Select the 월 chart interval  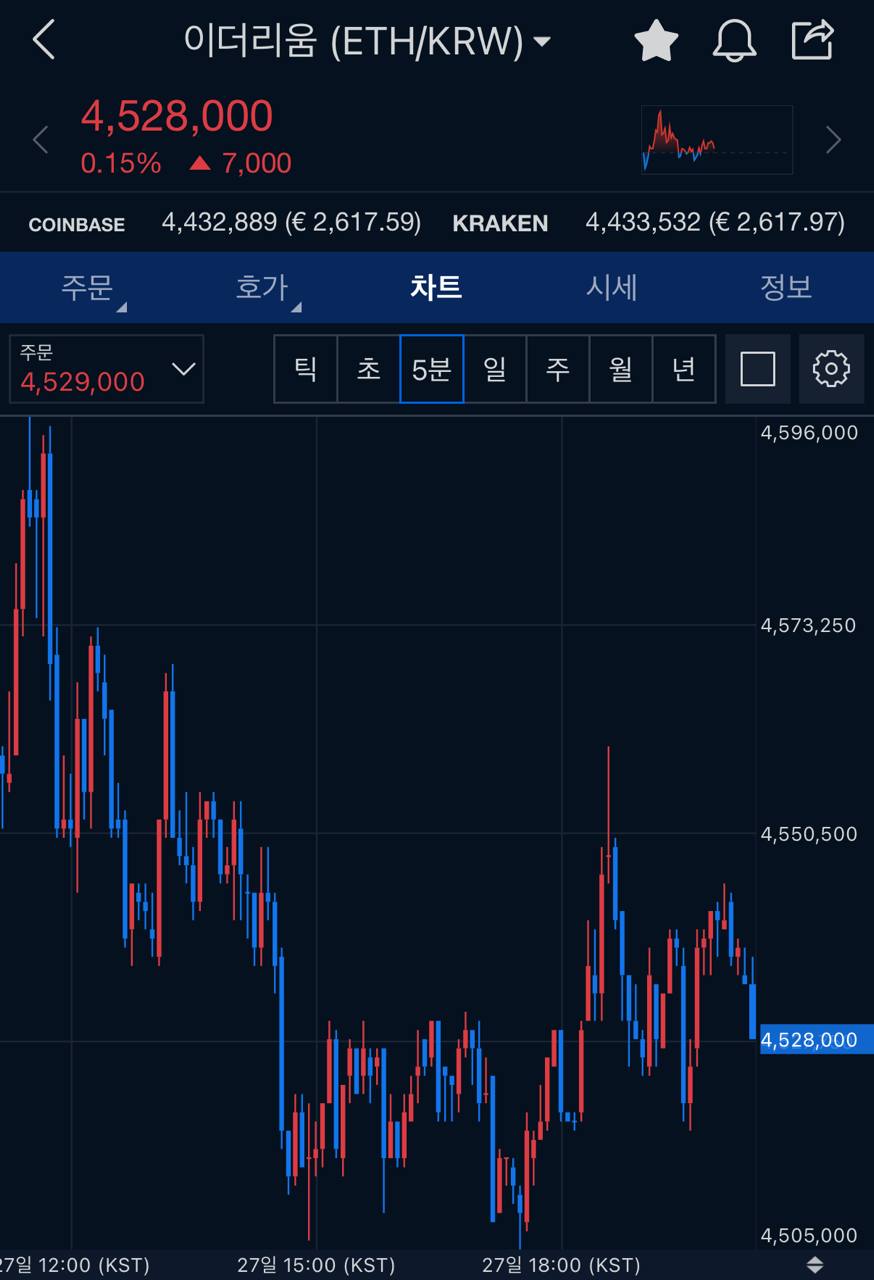pos(621,369)
